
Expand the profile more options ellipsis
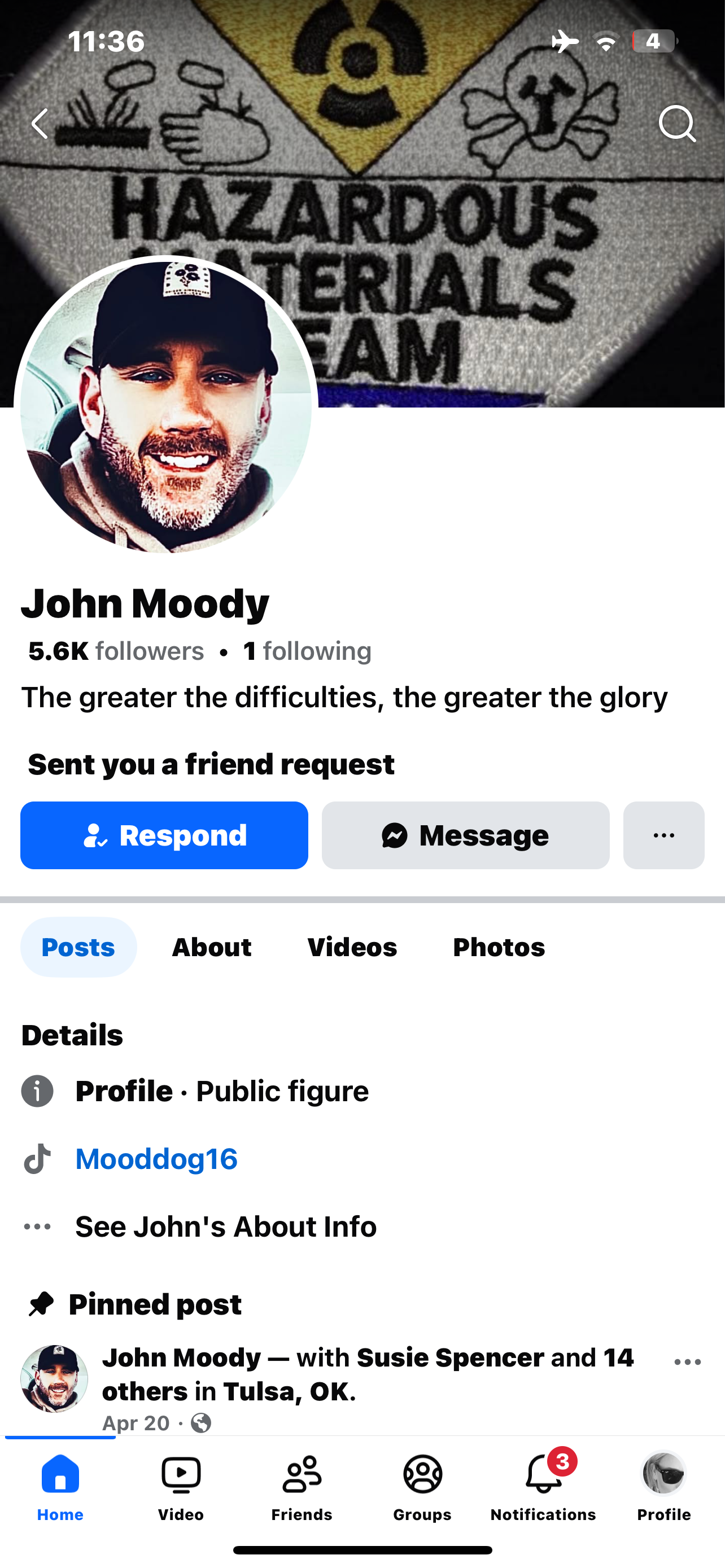tap(663, 835)
